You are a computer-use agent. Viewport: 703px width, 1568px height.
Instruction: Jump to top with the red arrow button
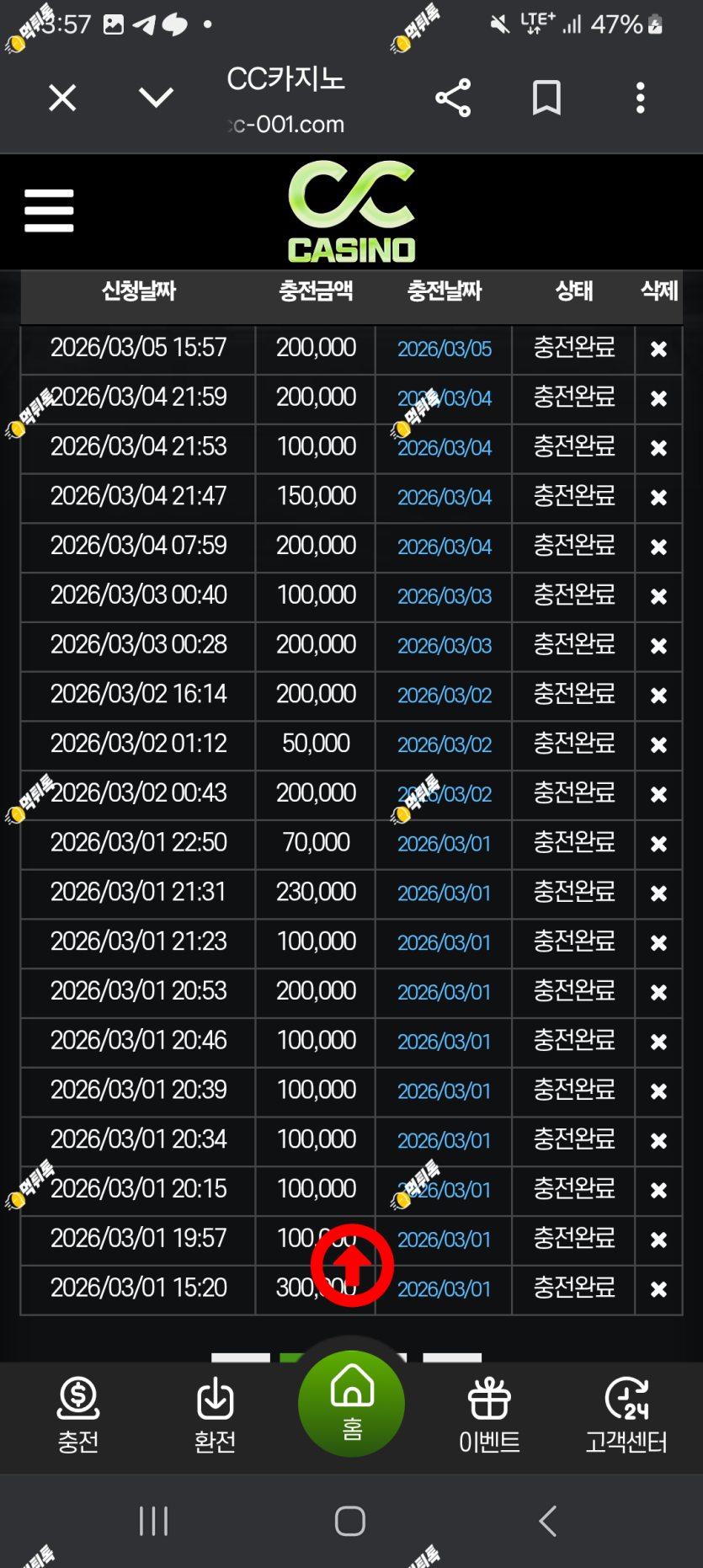pyautogui.click(x=352, y=1265)
